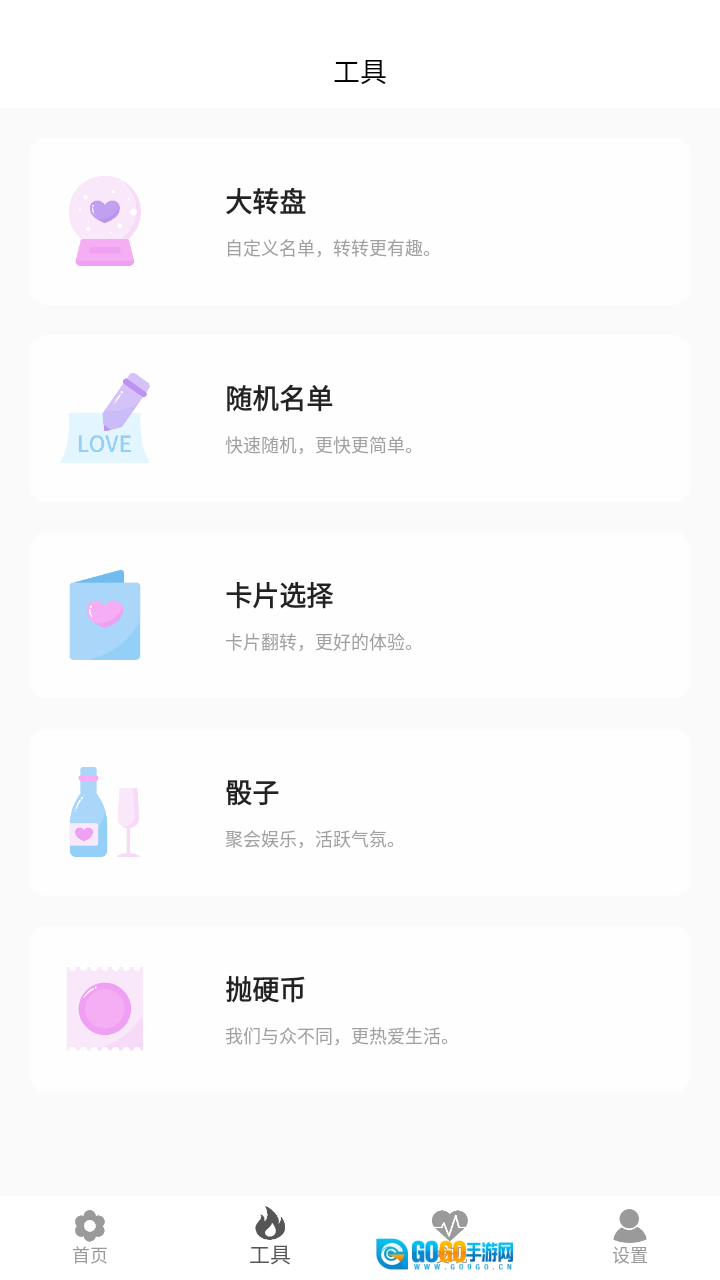
Task: Select the 随机名单 random list card
Action: coord(360,418)
